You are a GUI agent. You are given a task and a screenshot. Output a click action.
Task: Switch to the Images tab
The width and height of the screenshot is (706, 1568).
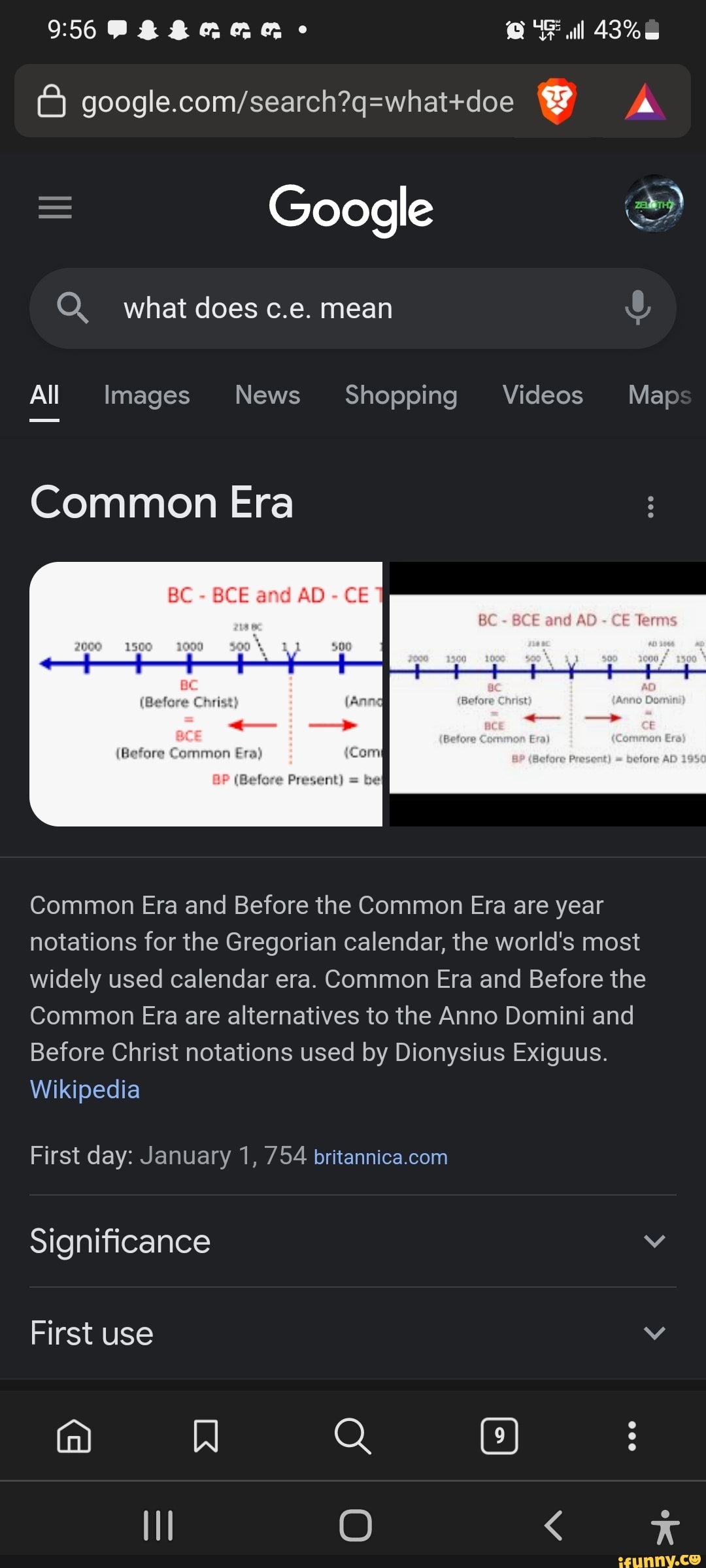click(x=146, y=395)
